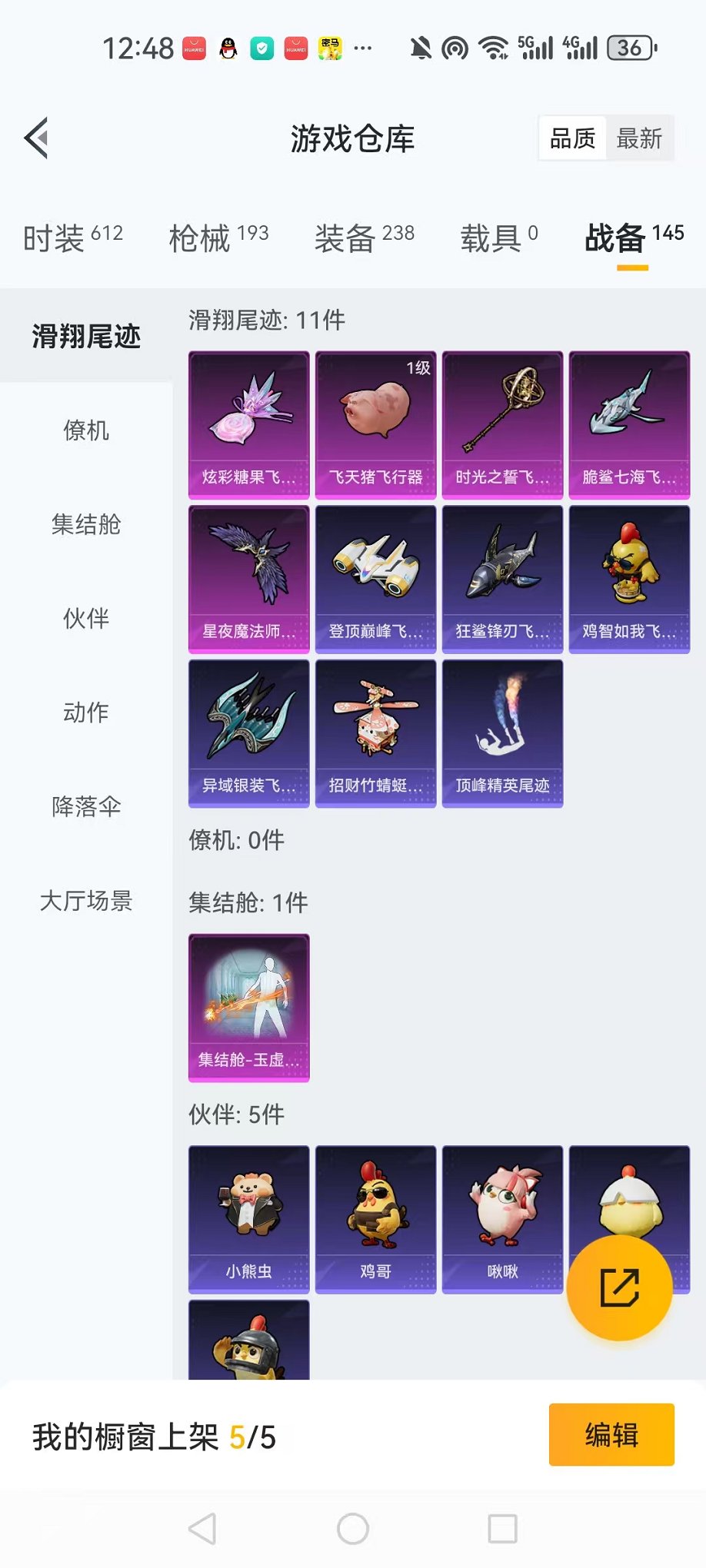
Task: Open the 动作 section from the sidebar
Action: [x=85, y=713]
